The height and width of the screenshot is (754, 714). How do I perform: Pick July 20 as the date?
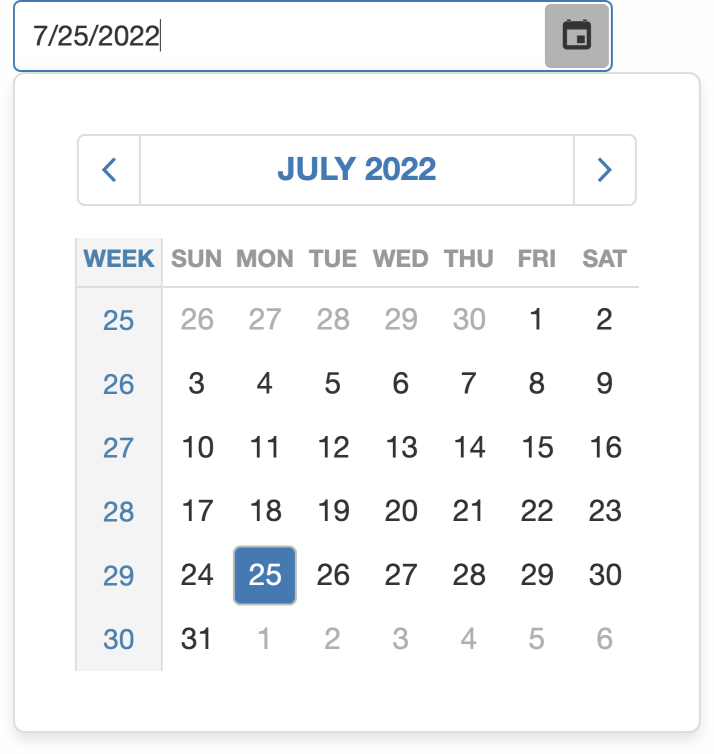click(x=401, y=512)
